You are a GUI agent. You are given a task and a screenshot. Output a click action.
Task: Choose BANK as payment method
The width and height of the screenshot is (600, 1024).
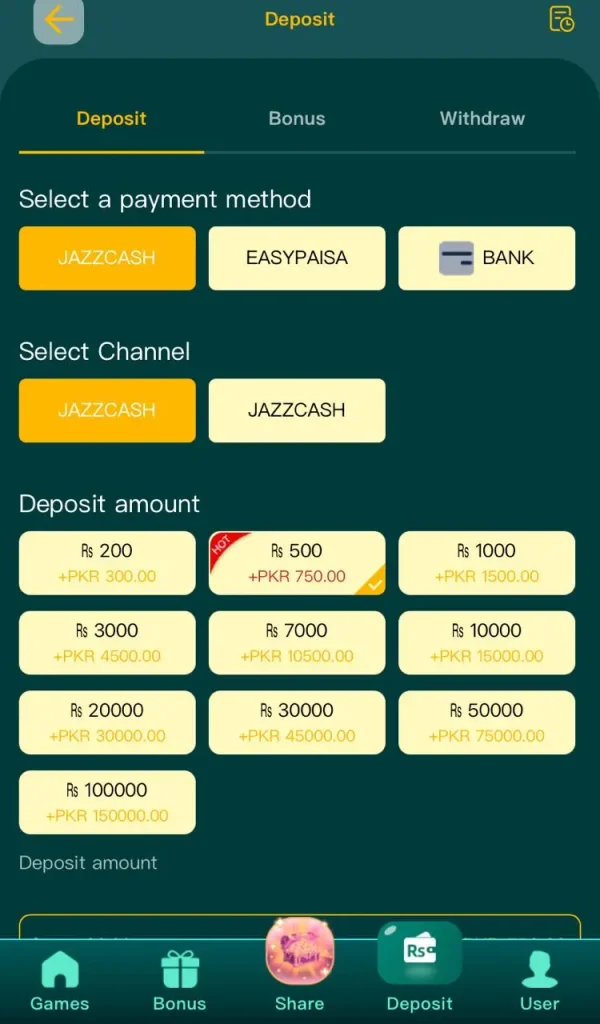(487, 258)
